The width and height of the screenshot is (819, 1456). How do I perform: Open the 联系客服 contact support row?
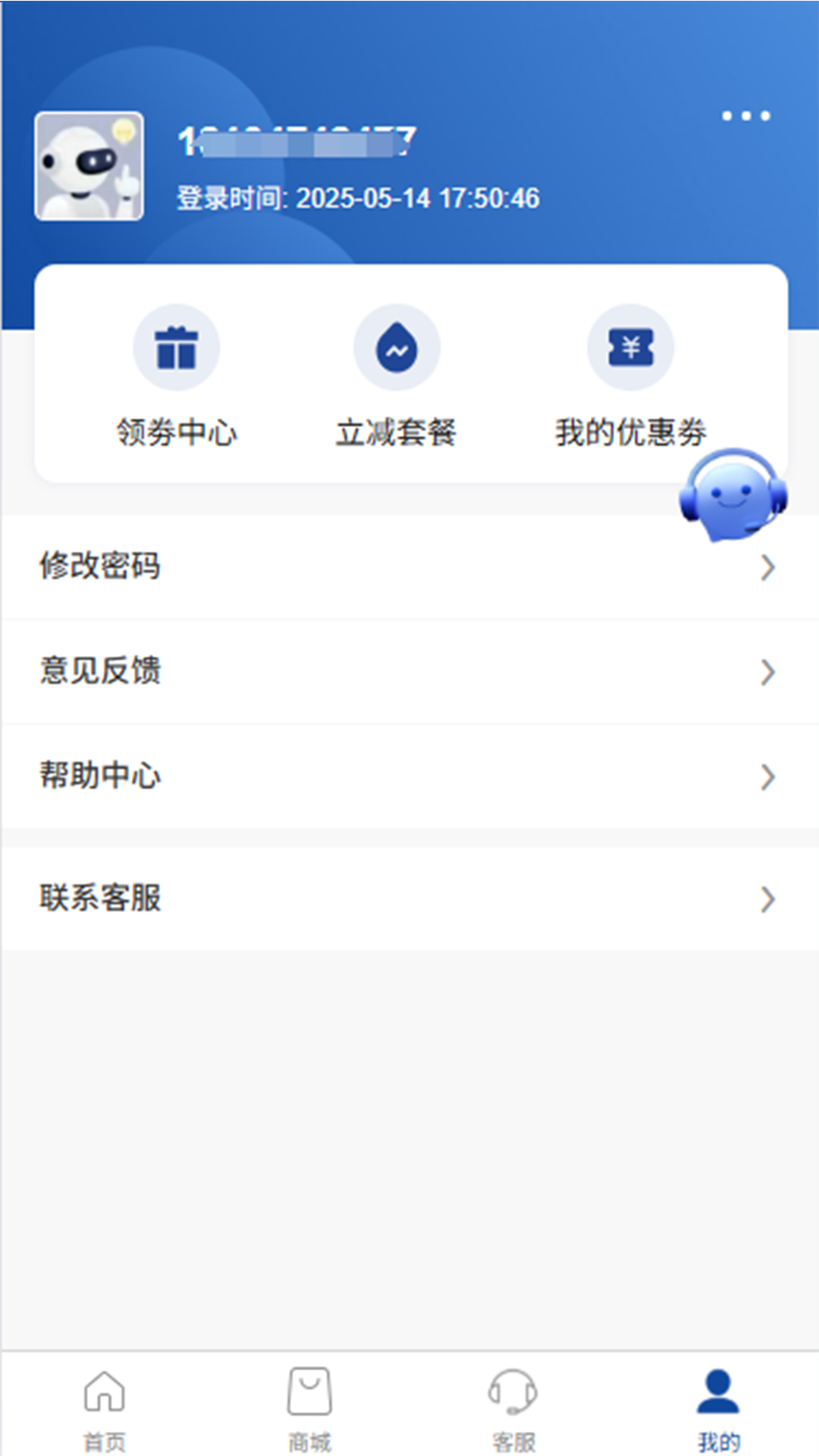(x=409, y=899)
